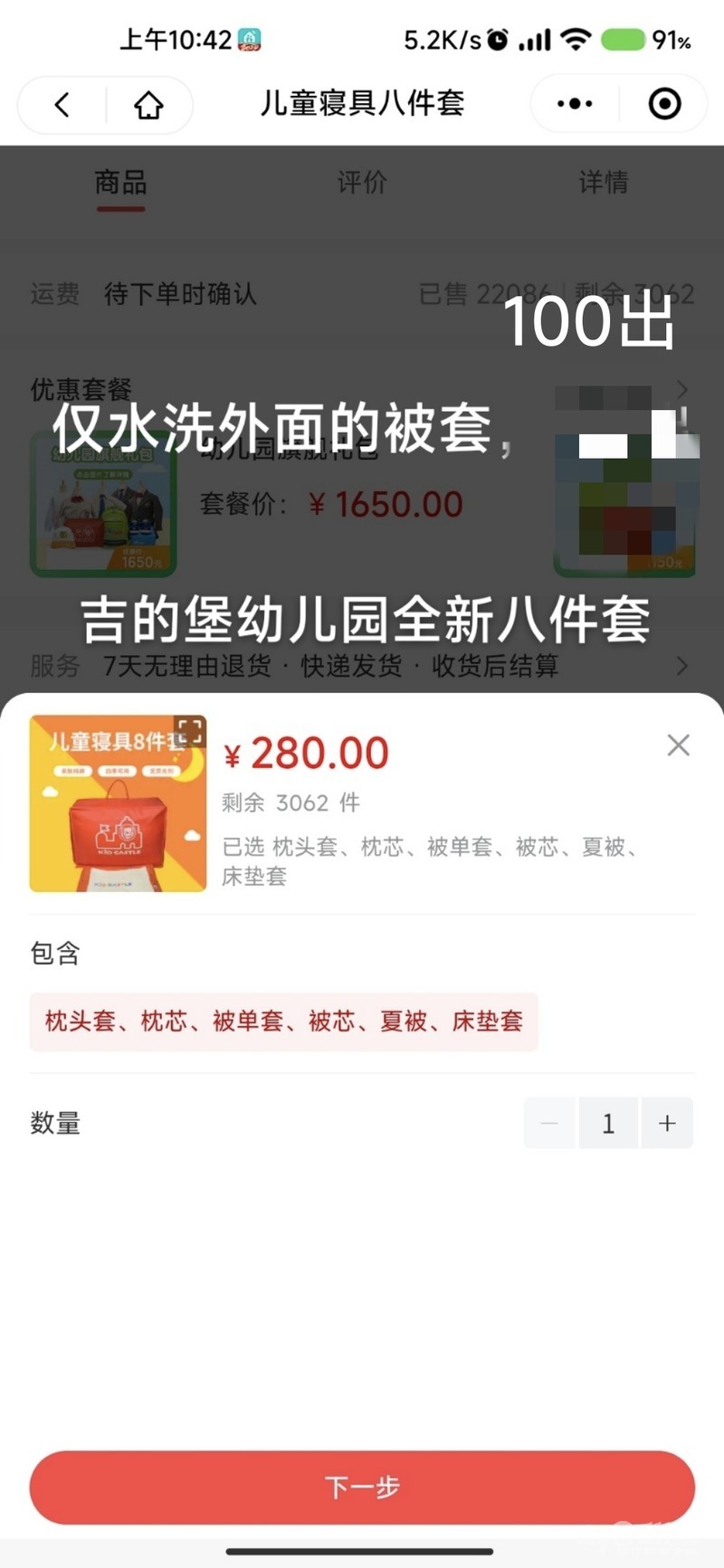This screenshot has width=724, height=1568.
Task: Go back using the top-left arrow
Action: tap(62, 105)
